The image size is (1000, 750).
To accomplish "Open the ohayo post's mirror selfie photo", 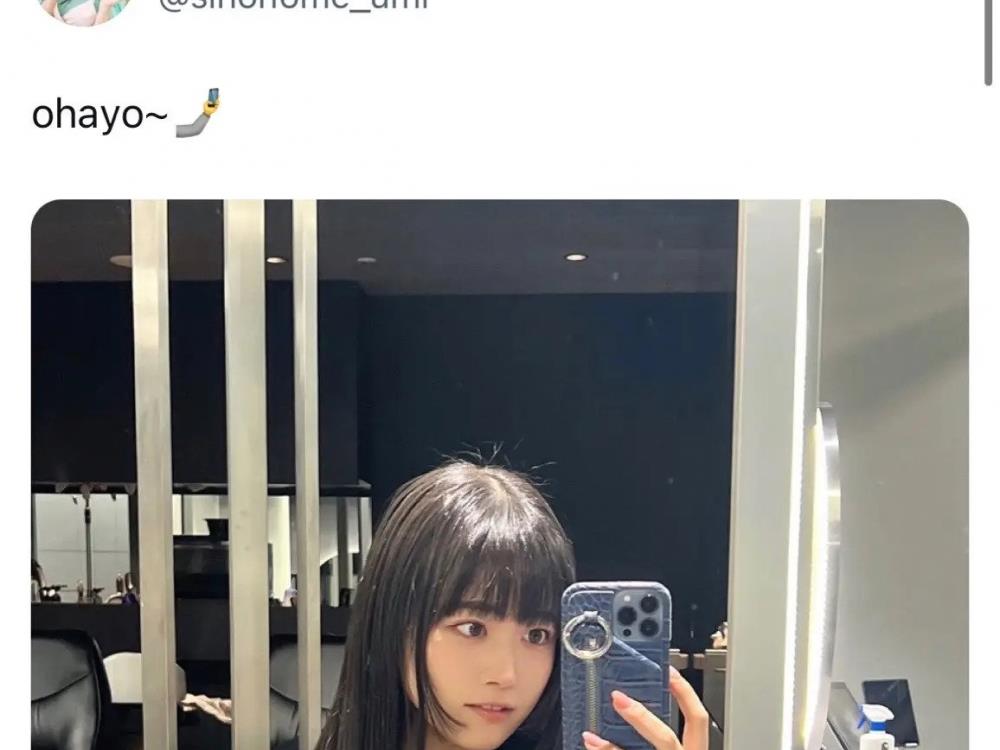I will point(500,475).
